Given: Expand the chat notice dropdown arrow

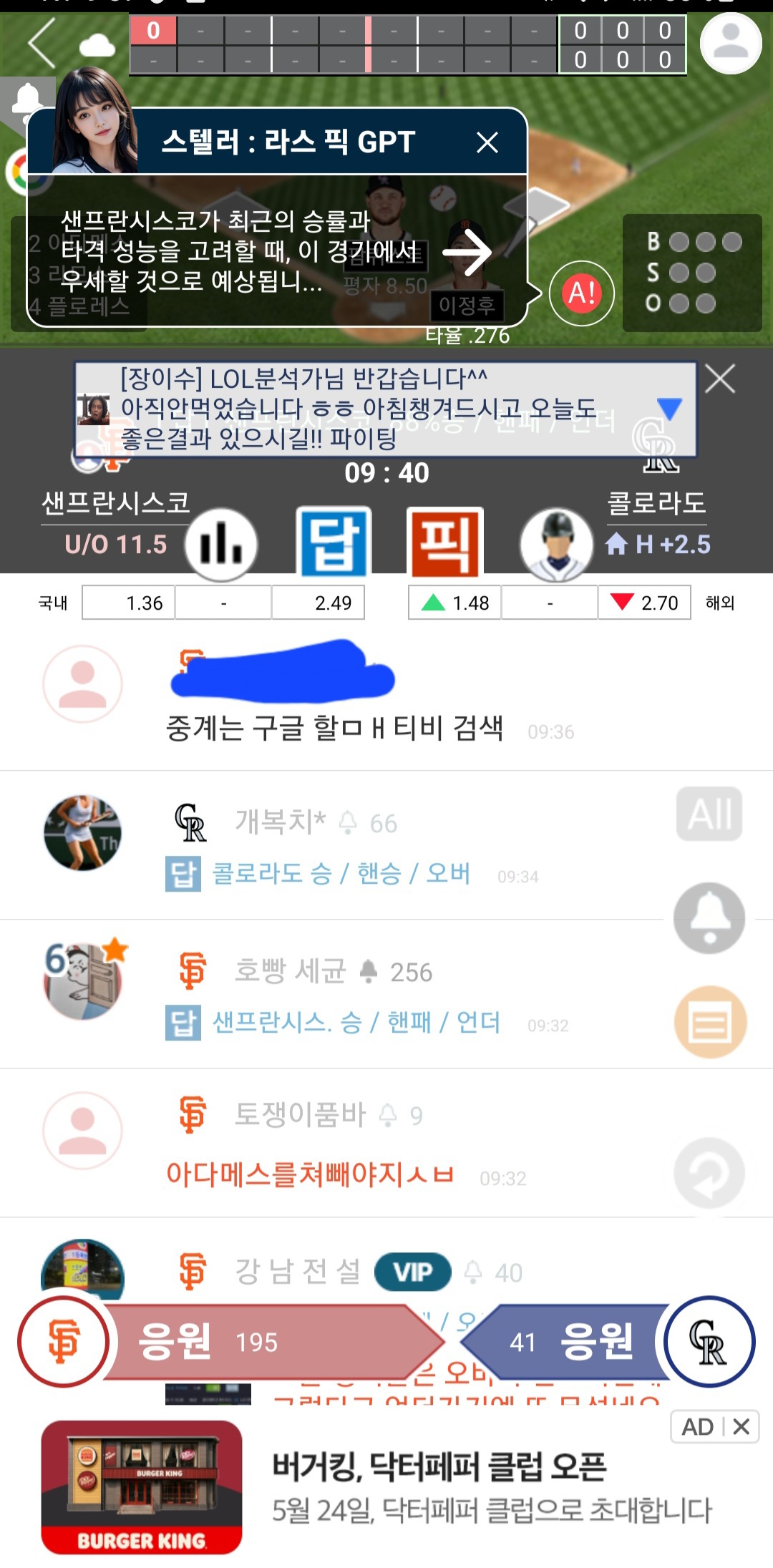Looking at the screenshot, I should [669, 409].
